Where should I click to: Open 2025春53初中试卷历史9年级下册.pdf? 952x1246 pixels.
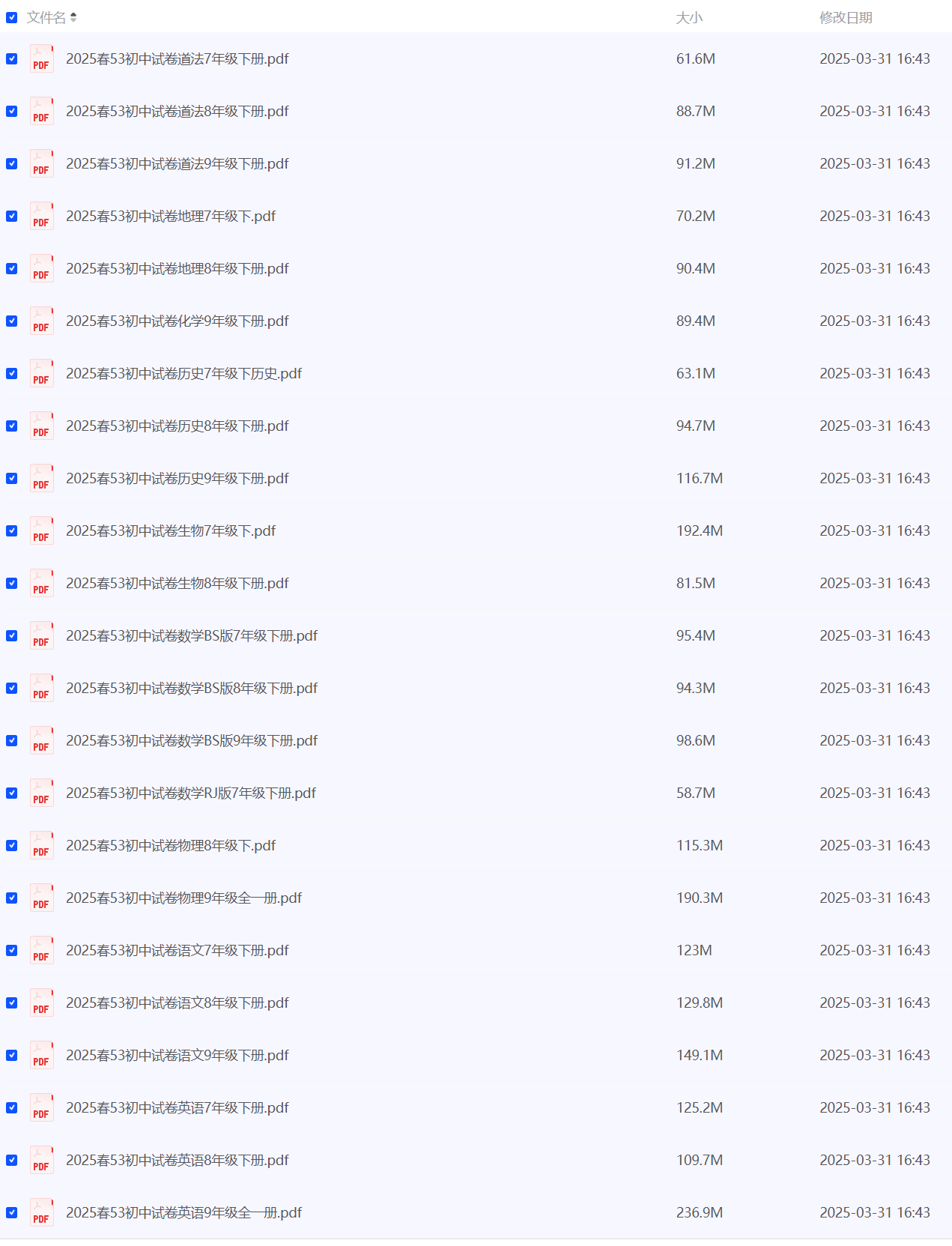coord(177,478)
